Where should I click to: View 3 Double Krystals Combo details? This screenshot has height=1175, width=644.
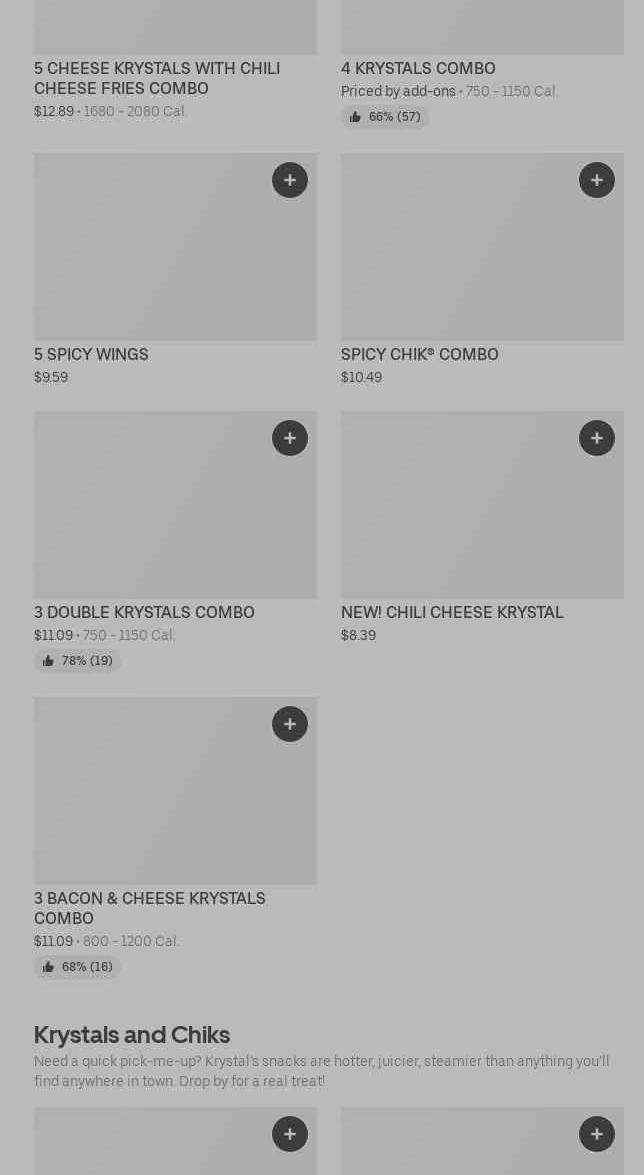[x=144, y=612]
